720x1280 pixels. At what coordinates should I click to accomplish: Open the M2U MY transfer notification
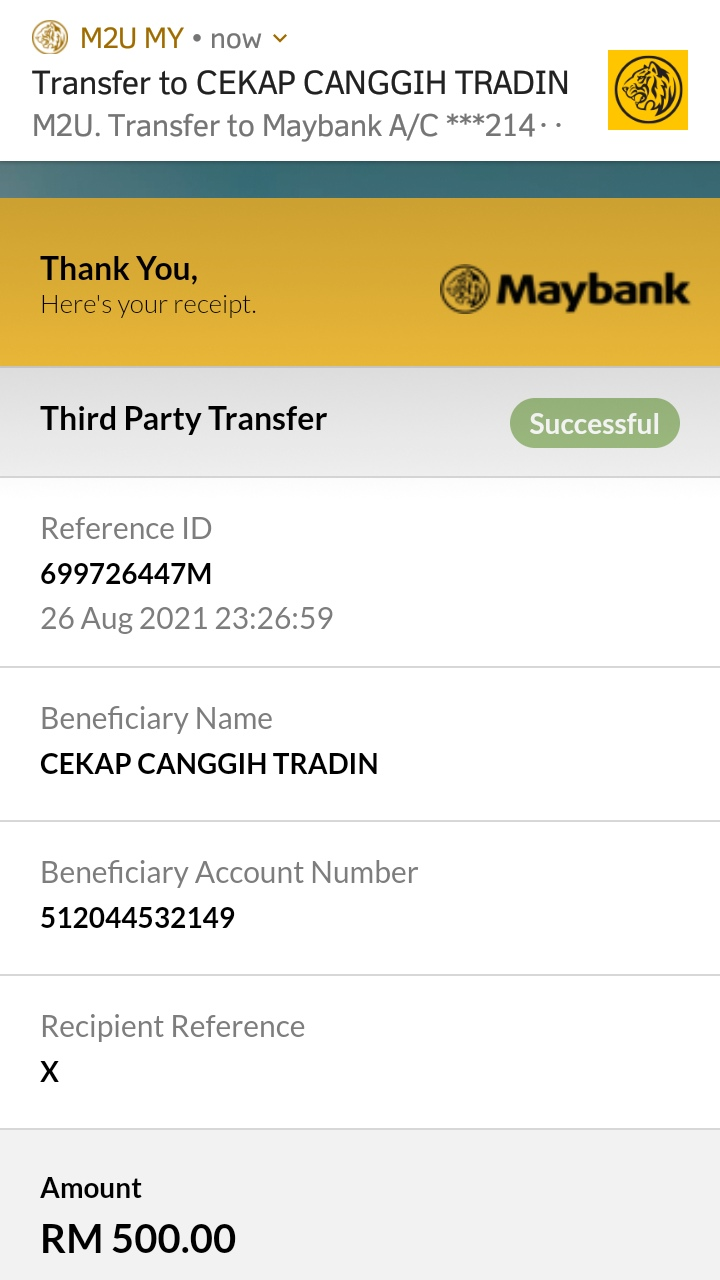pos(360,81)
